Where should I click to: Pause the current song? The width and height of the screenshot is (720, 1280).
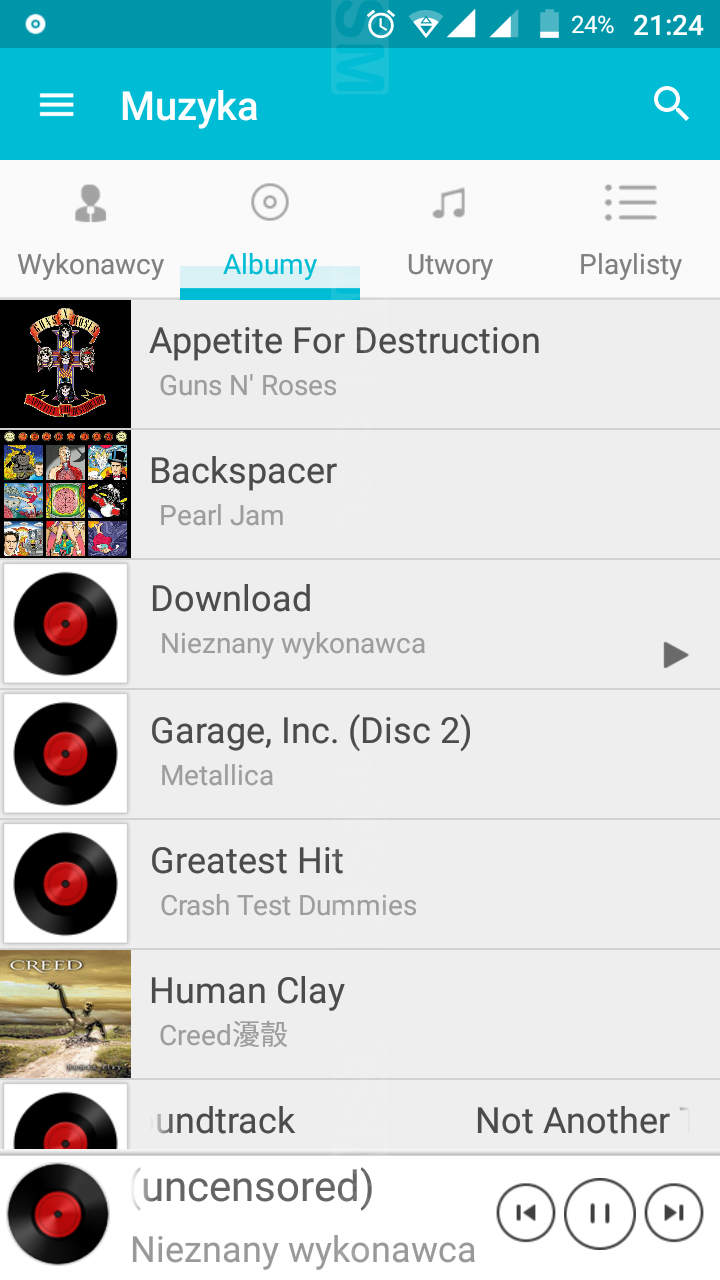600,1213
